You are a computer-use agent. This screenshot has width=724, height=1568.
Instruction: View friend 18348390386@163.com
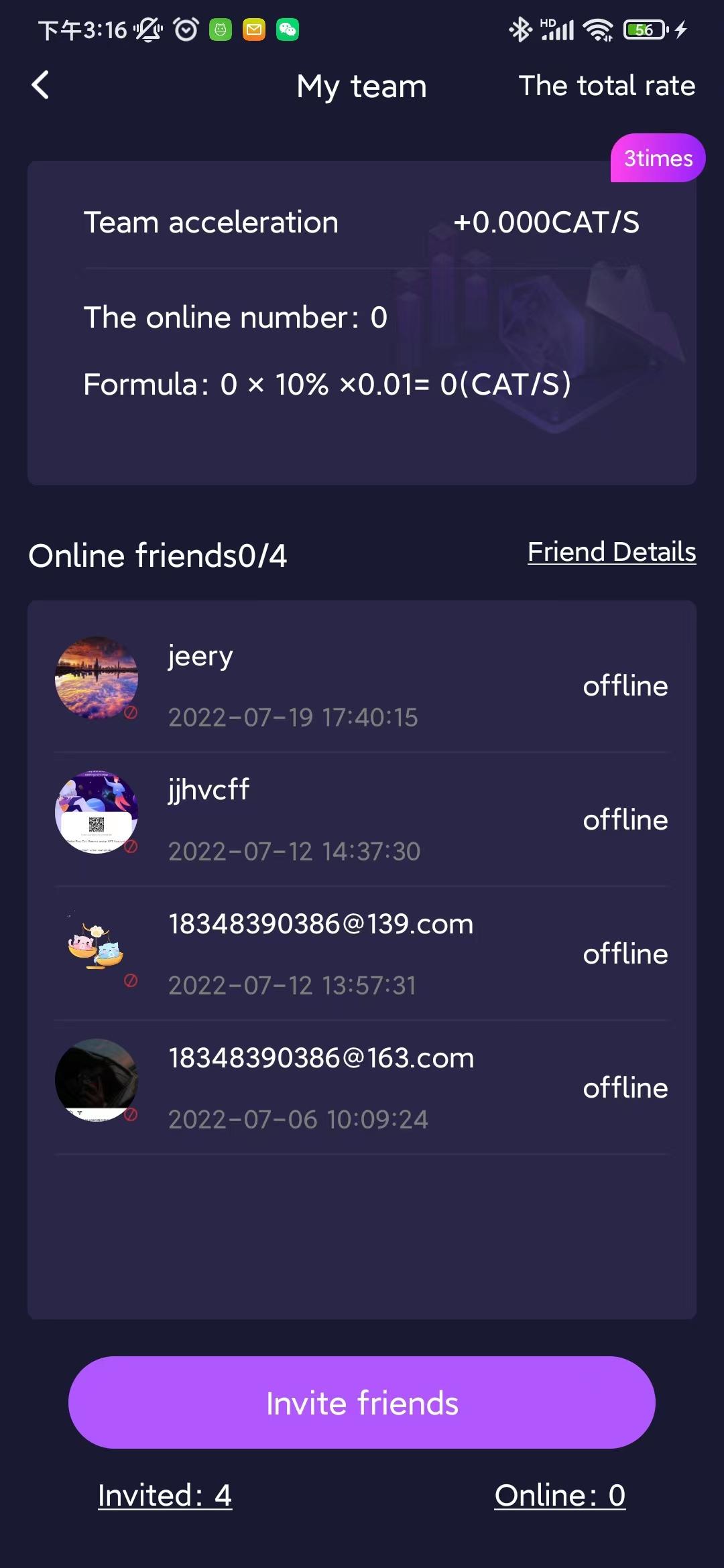point(362,1088)
